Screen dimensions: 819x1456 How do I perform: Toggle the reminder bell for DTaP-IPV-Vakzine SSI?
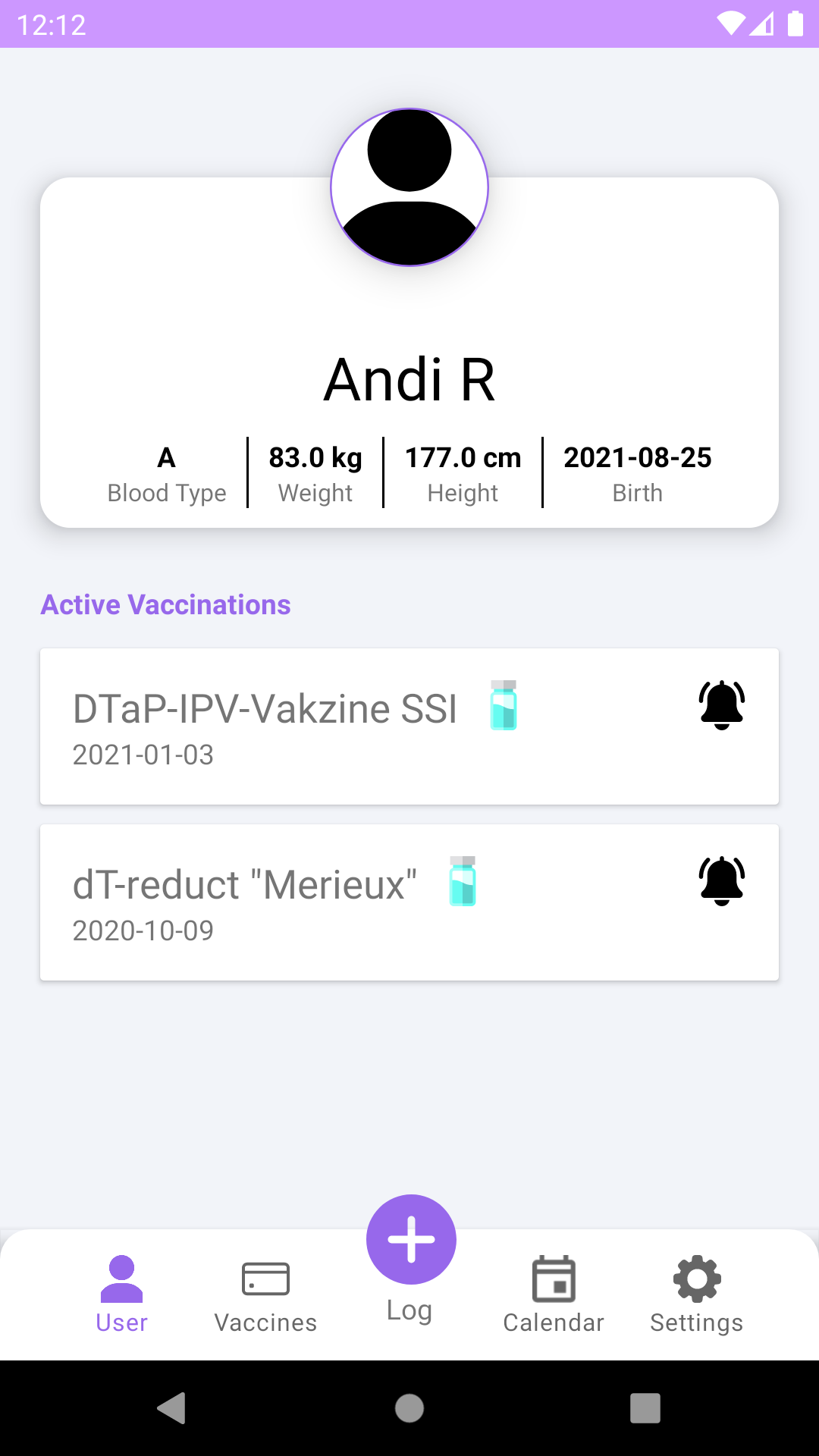coord(721,705)
